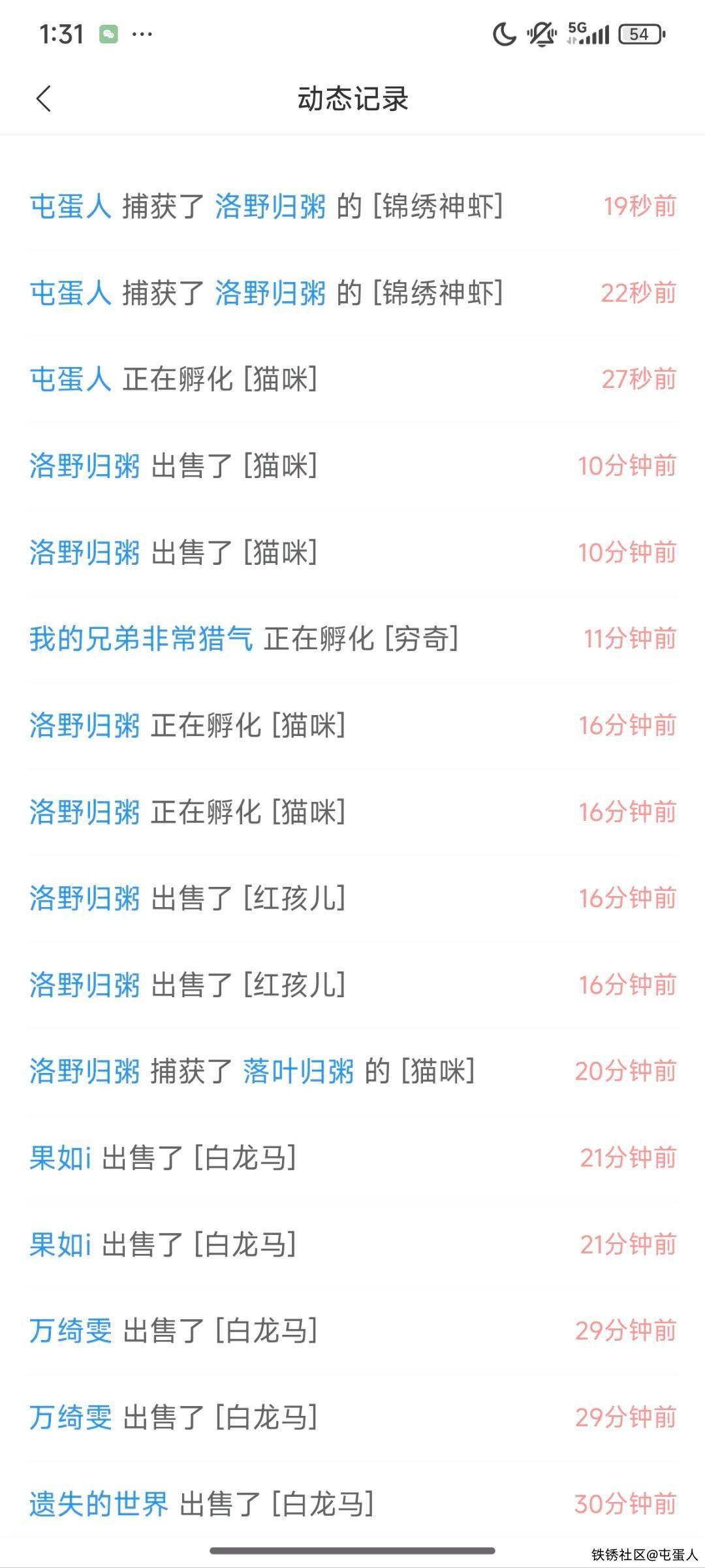This screenshot has height=1568, width=705.
Task: View the profile of 我的兄弟非常猎气
Action: pos(141,639)
